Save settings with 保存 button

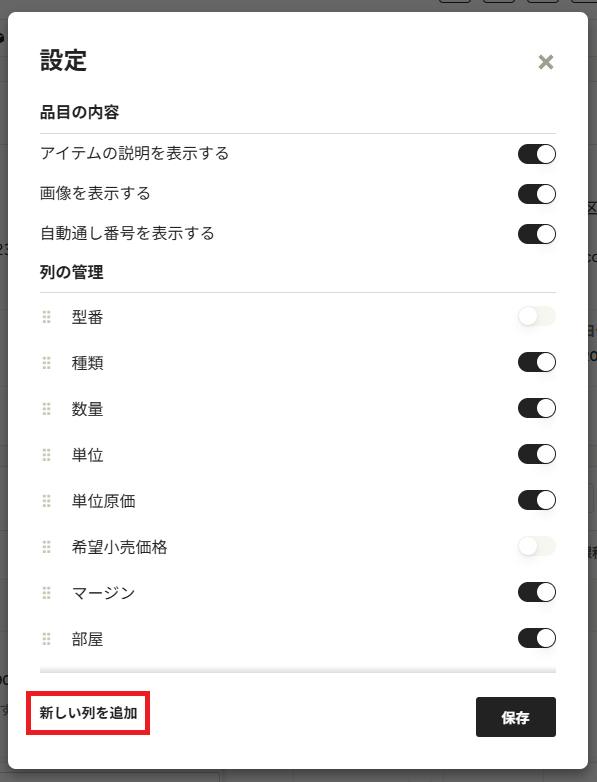[x=516, y=717]
